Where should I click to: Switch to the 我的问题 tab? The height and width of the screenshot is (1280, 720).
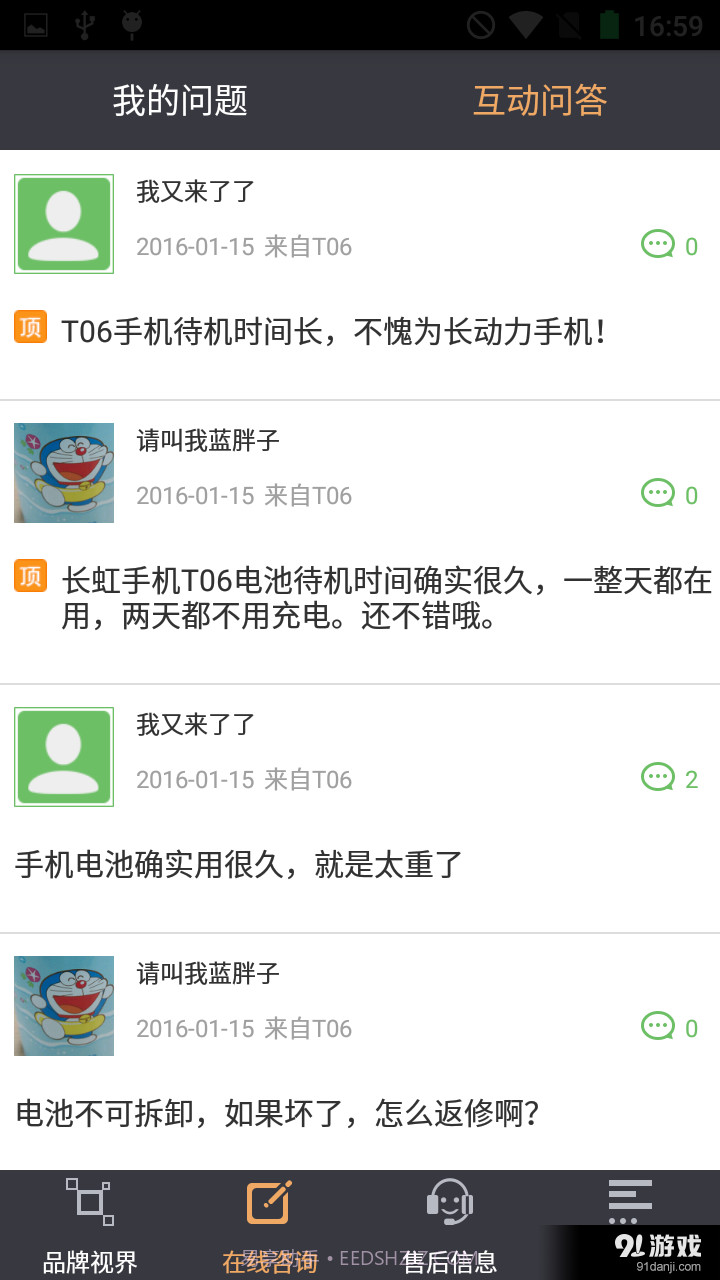click(178, 100)
